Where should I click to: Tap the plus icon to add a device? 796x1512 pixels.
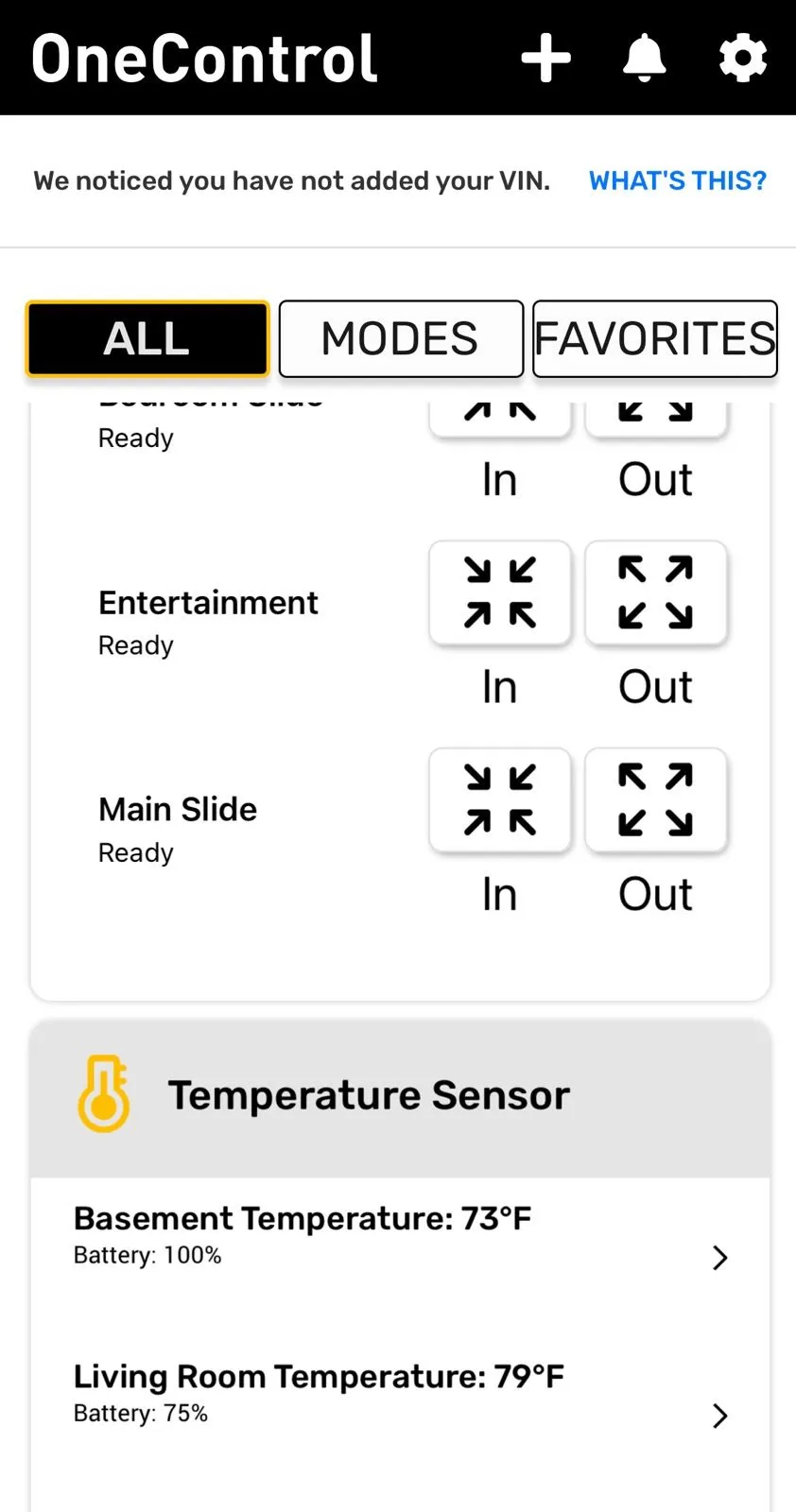[546, 59]
